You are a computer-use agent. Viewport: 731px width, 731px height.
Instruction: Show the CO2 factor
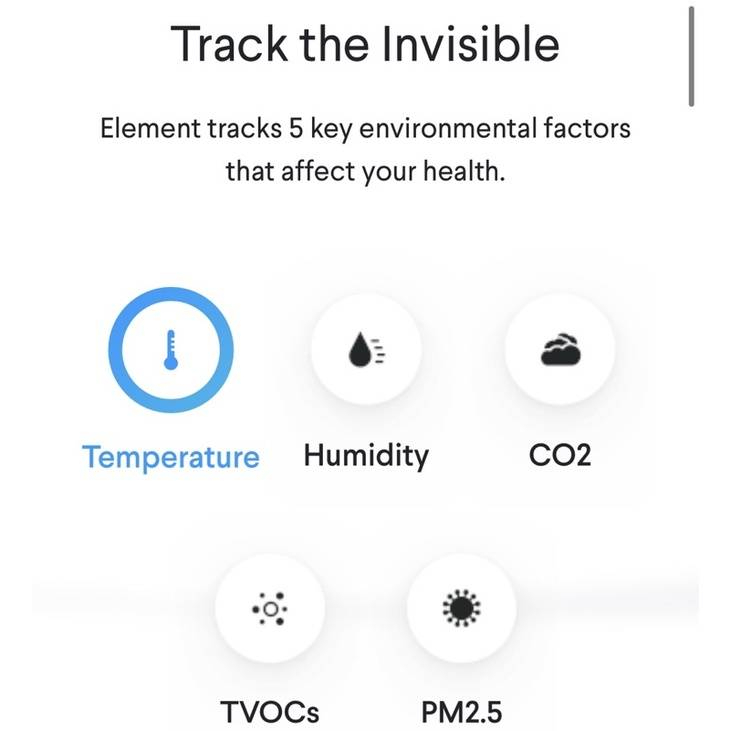pos(560,350)
